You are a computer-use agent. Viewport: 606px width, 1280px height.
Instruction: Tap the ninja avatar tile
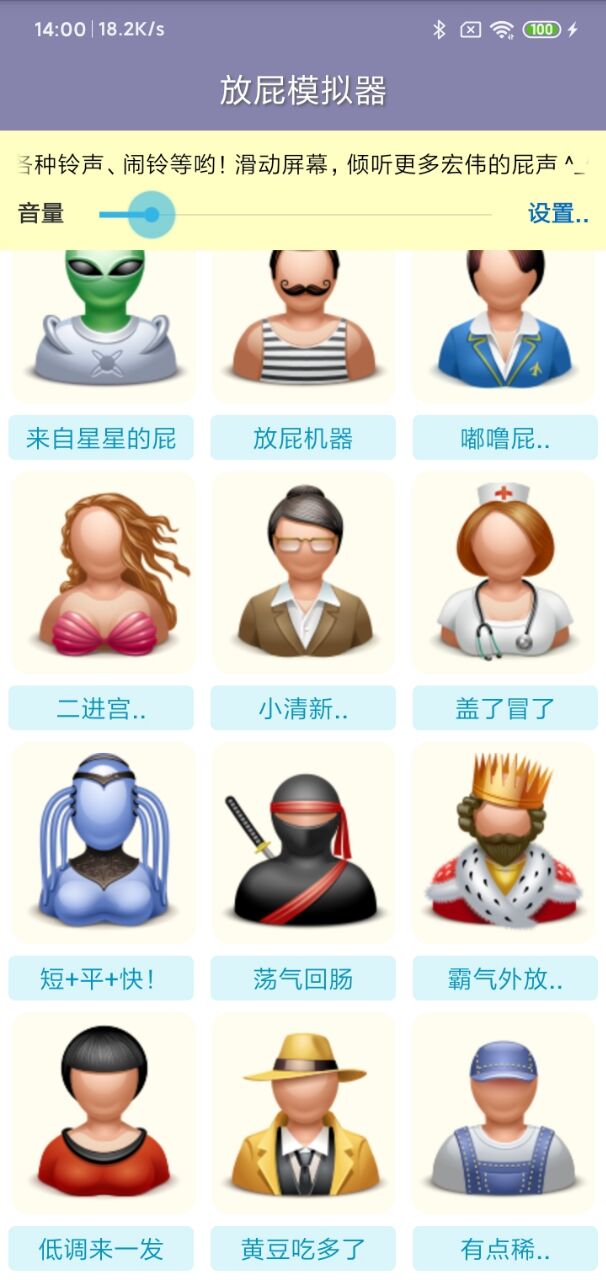pos(303,843)
